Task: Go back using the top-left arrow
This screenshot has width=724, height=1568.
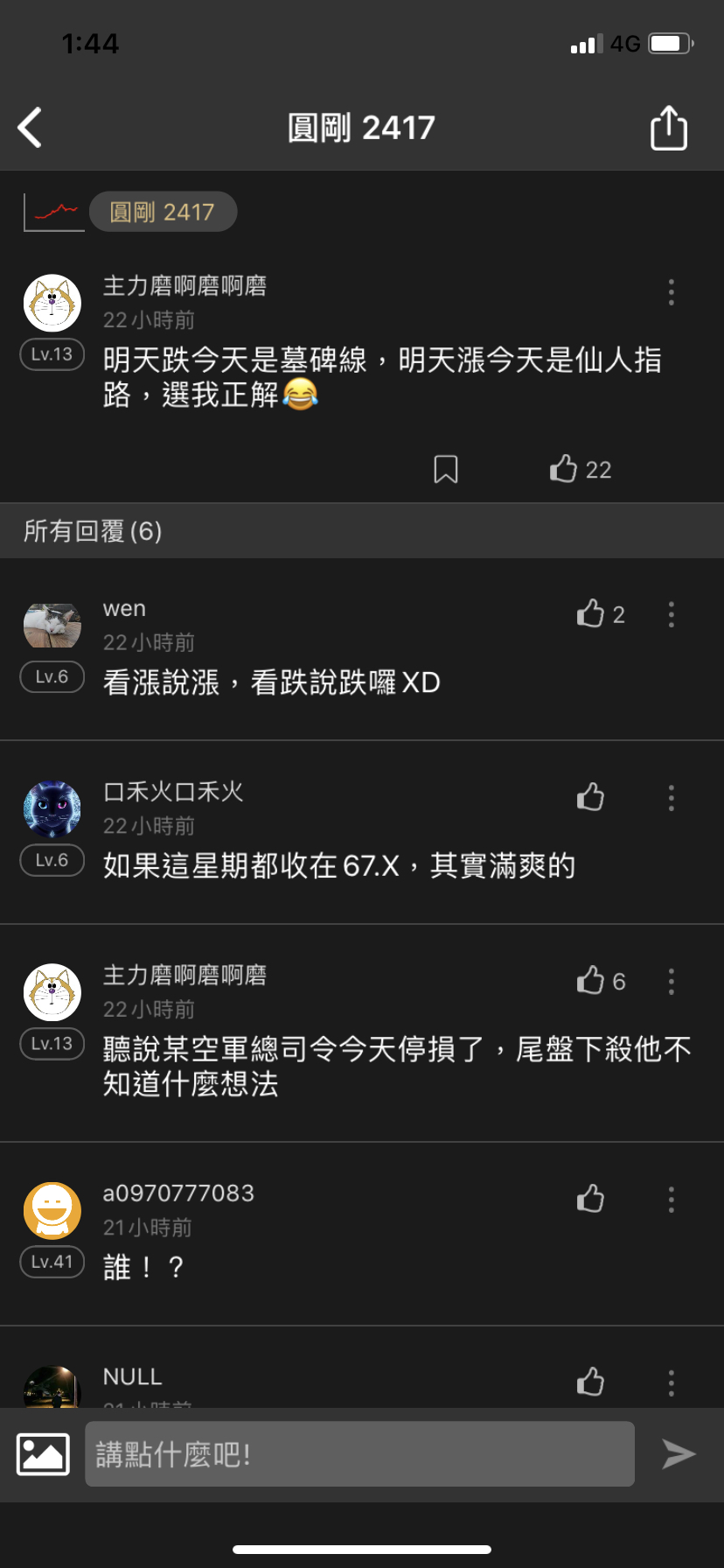Action: (31, 128)
